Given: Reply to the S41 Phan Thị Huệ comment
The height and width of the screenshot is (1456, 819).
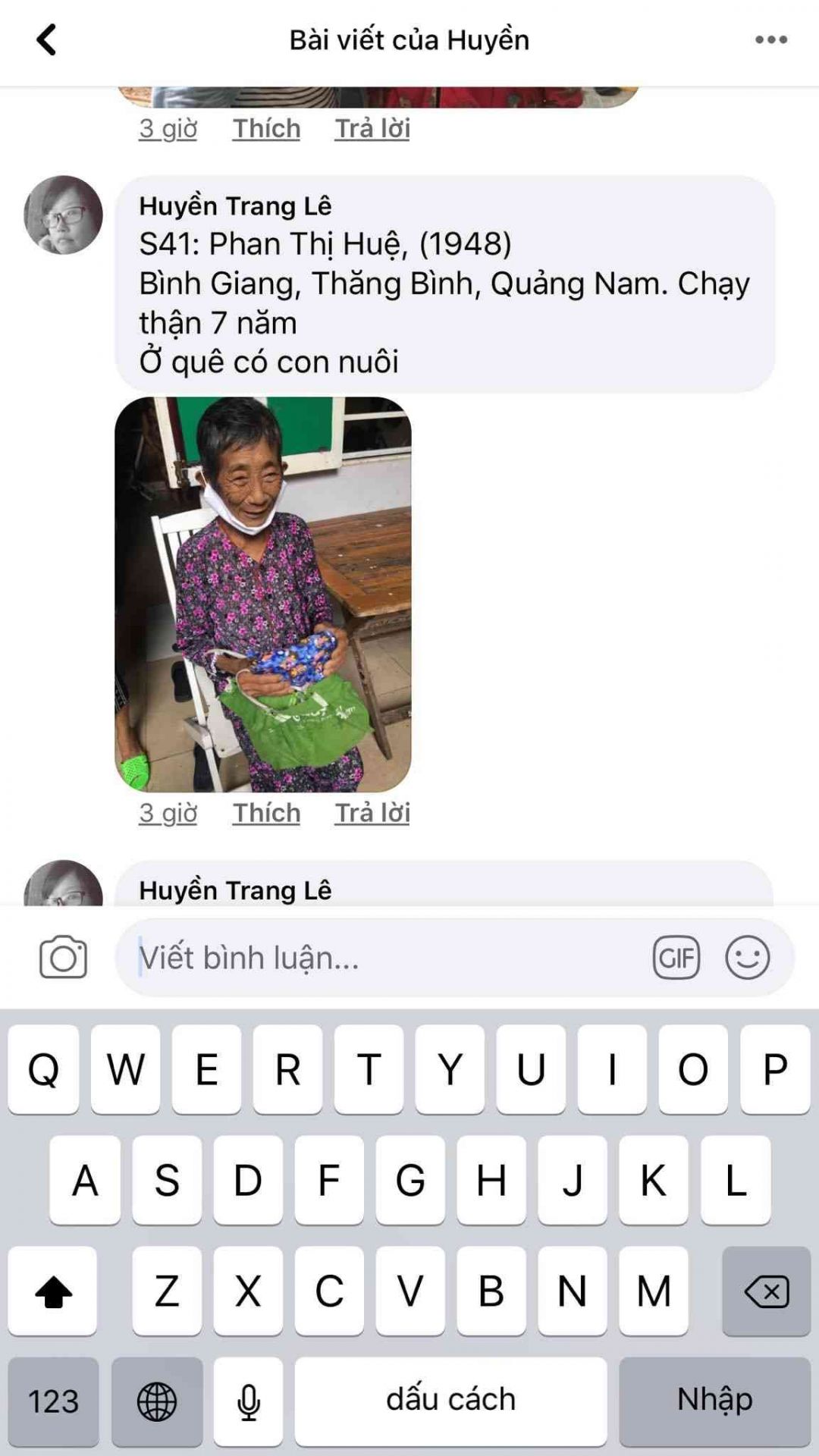Looking at the screenshot, I should pyautogui.click(x=372, y=813).
